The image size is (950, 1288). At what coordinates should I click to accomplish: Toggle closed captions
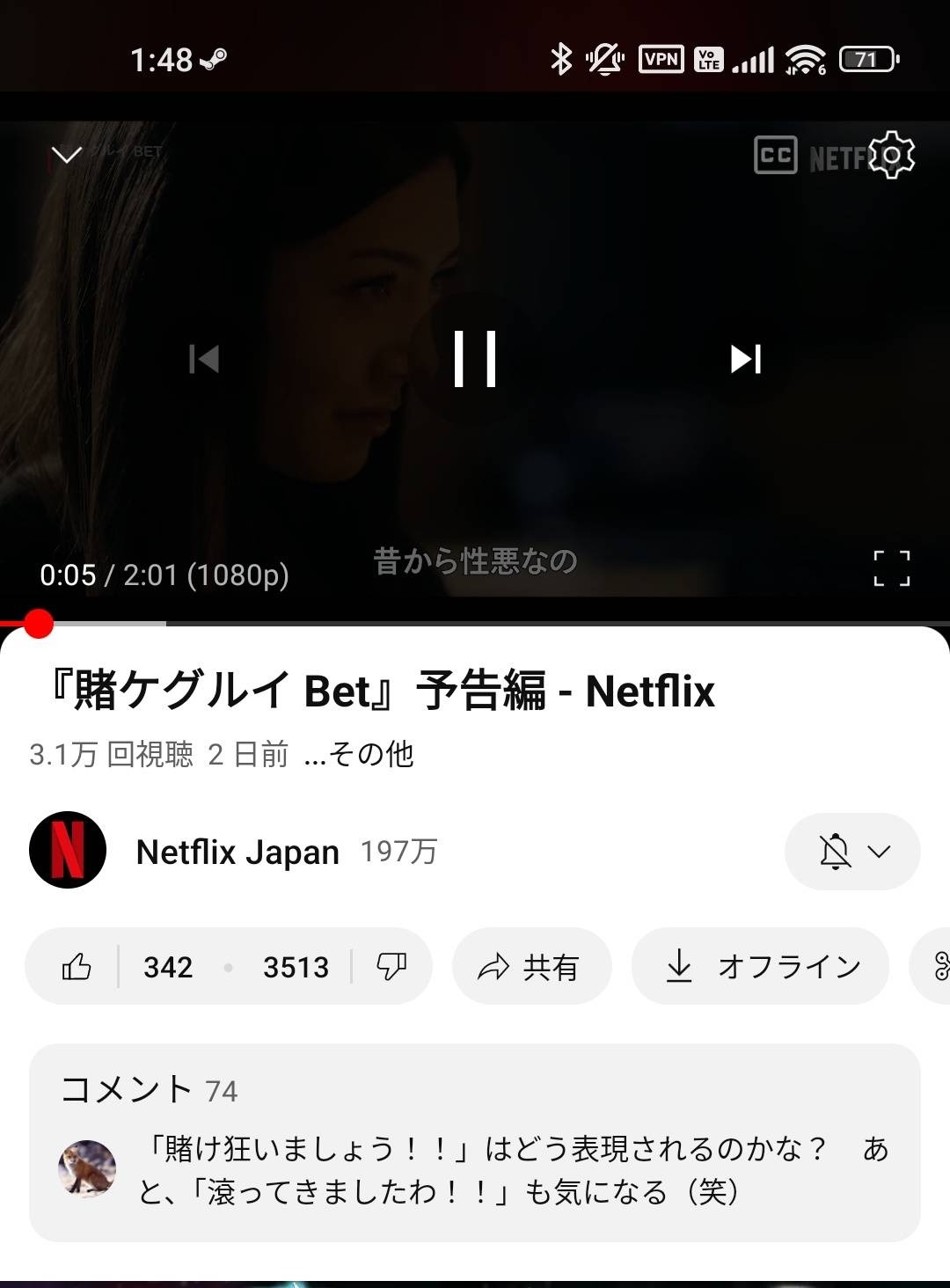pyautogui.click(x=775, y=156)
